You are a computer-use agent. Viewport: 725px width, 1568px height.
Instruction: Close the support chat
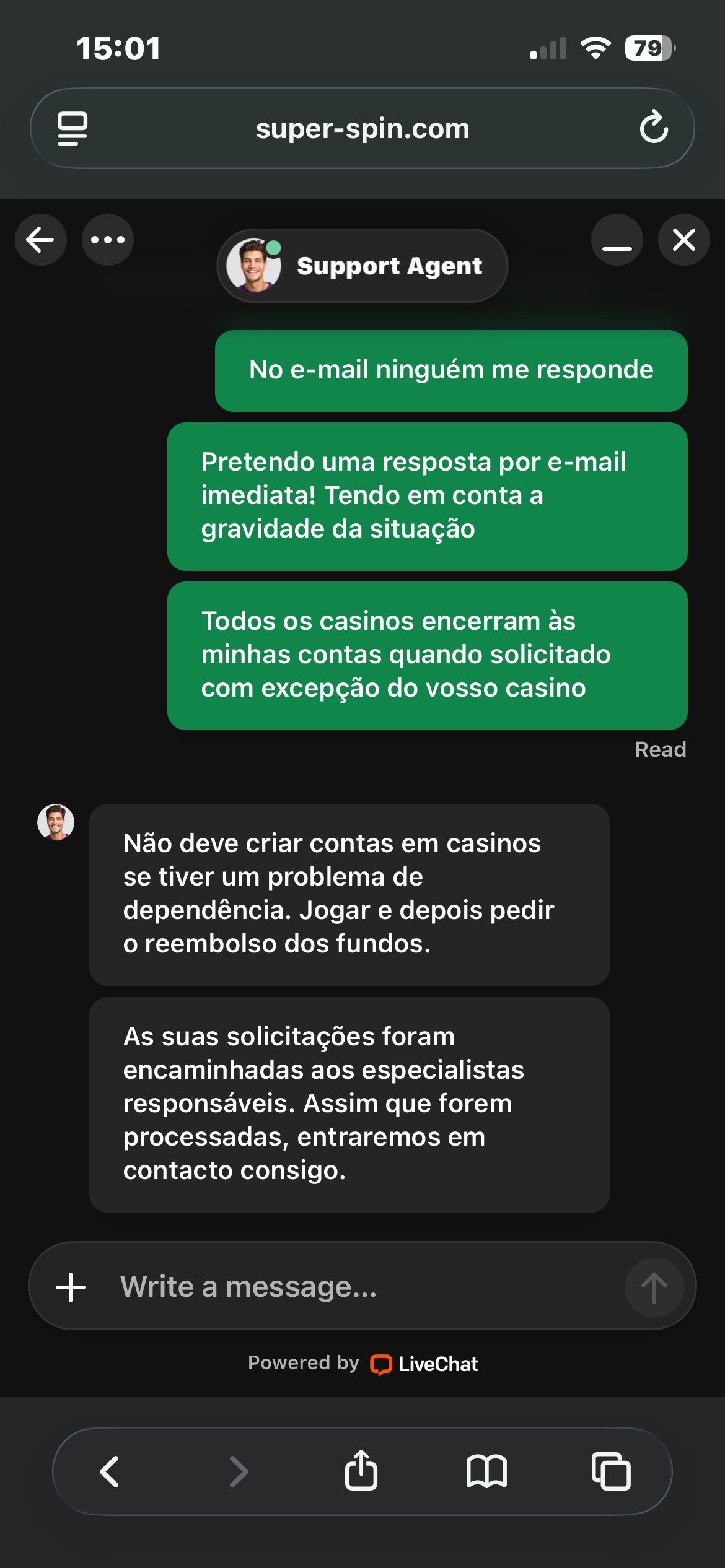click(x=684, y=240)
